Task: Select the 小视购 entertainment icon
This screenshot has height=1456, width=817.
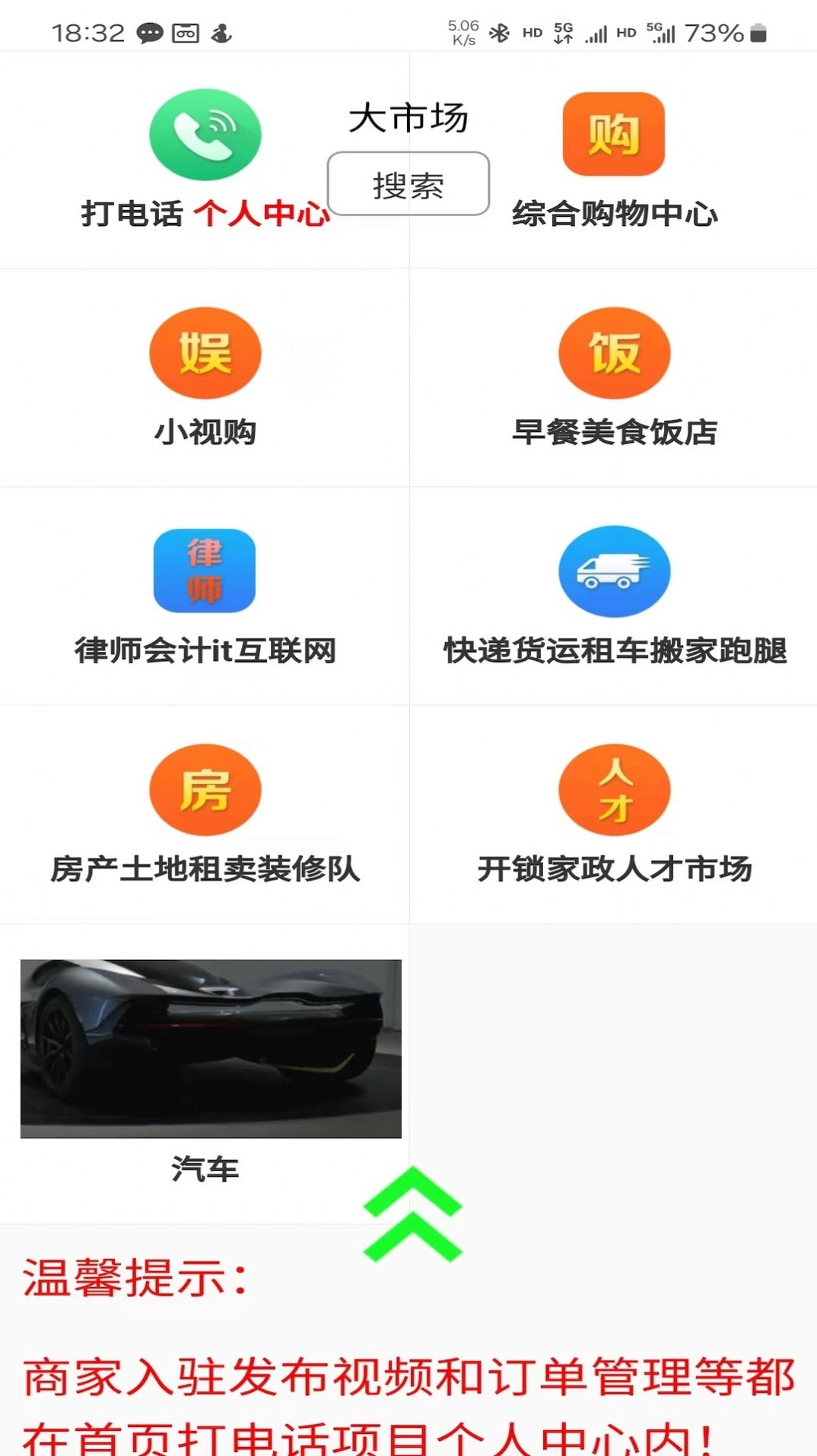Action: (x=204, y=354)
